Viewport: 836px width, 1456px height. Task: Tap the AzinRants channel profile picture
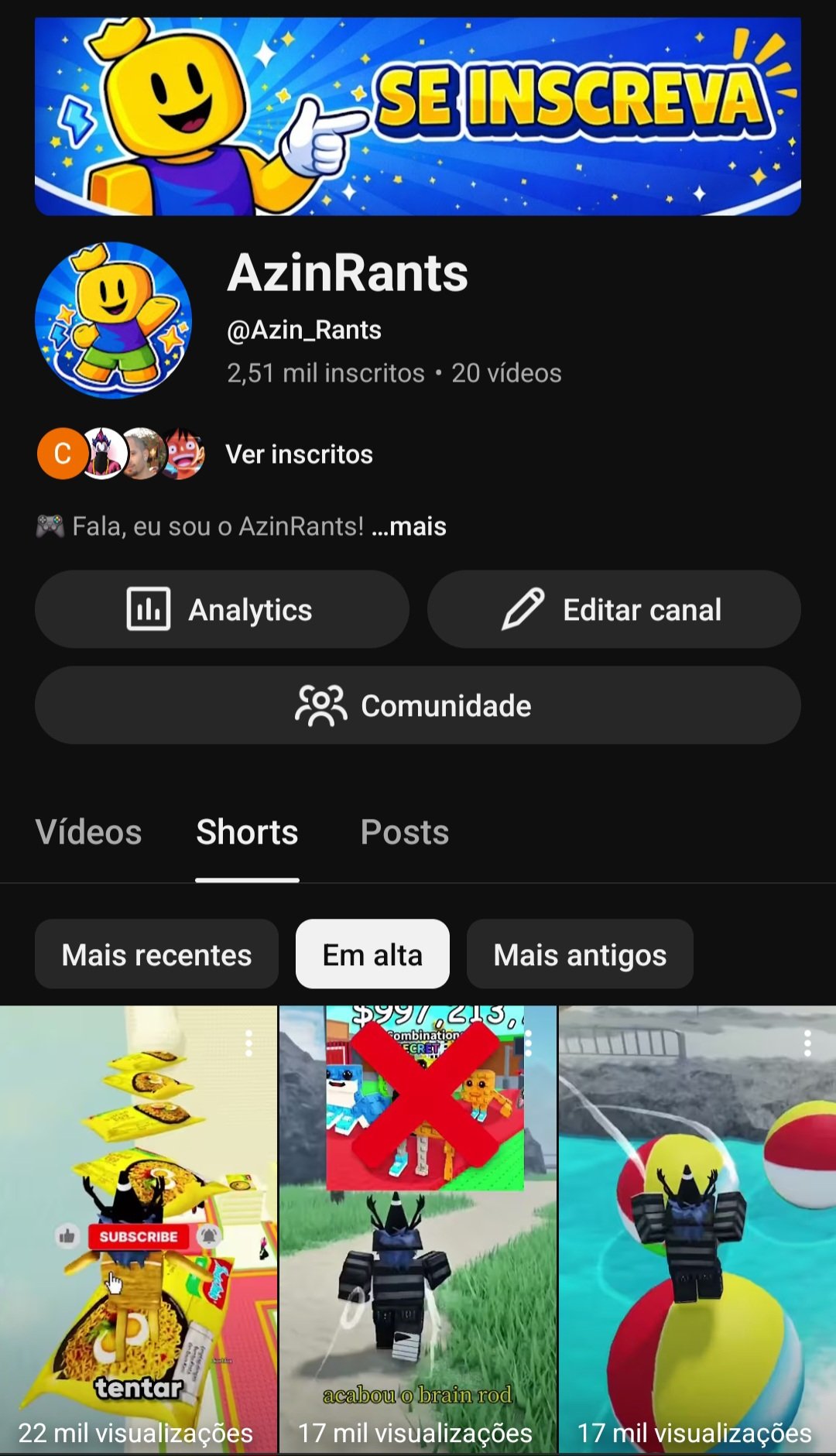pos(114,320)
